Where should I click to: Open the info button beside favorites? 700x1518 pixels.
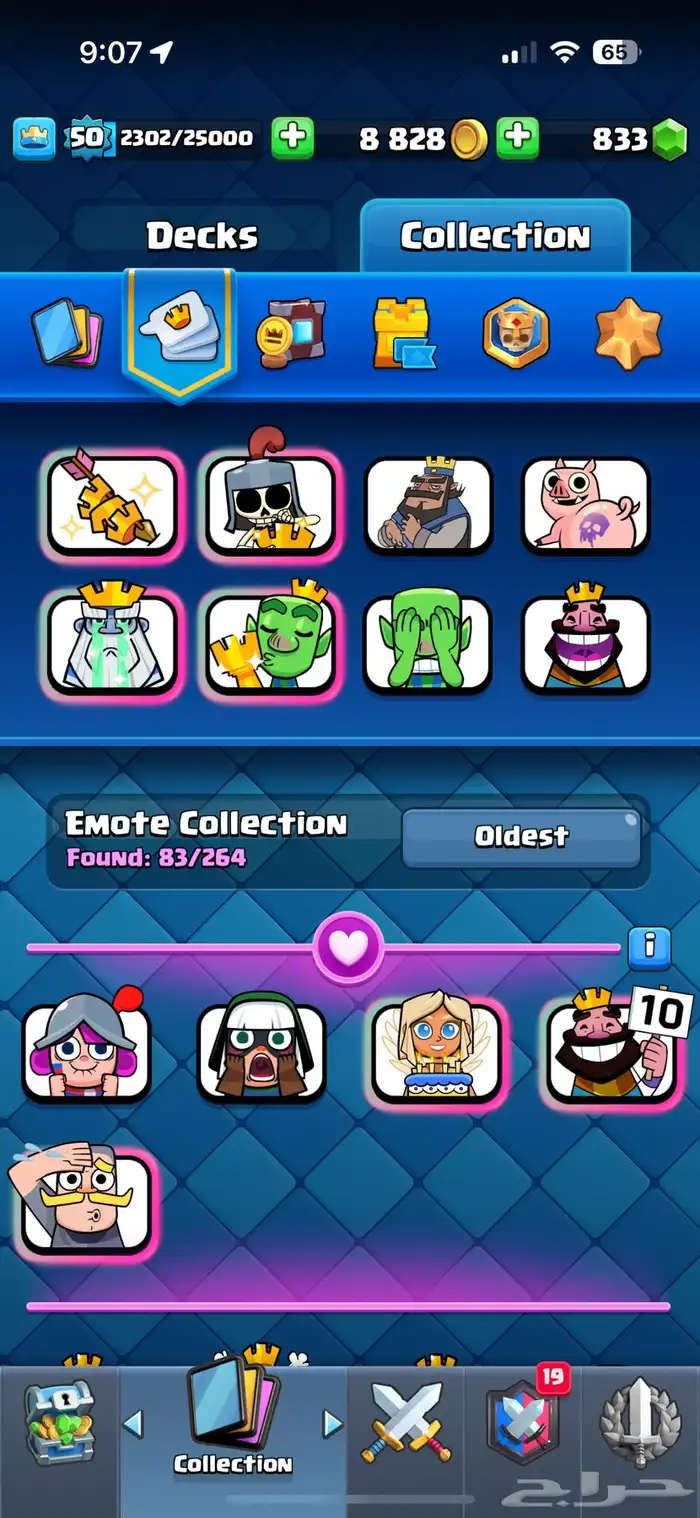pos(649,946)
